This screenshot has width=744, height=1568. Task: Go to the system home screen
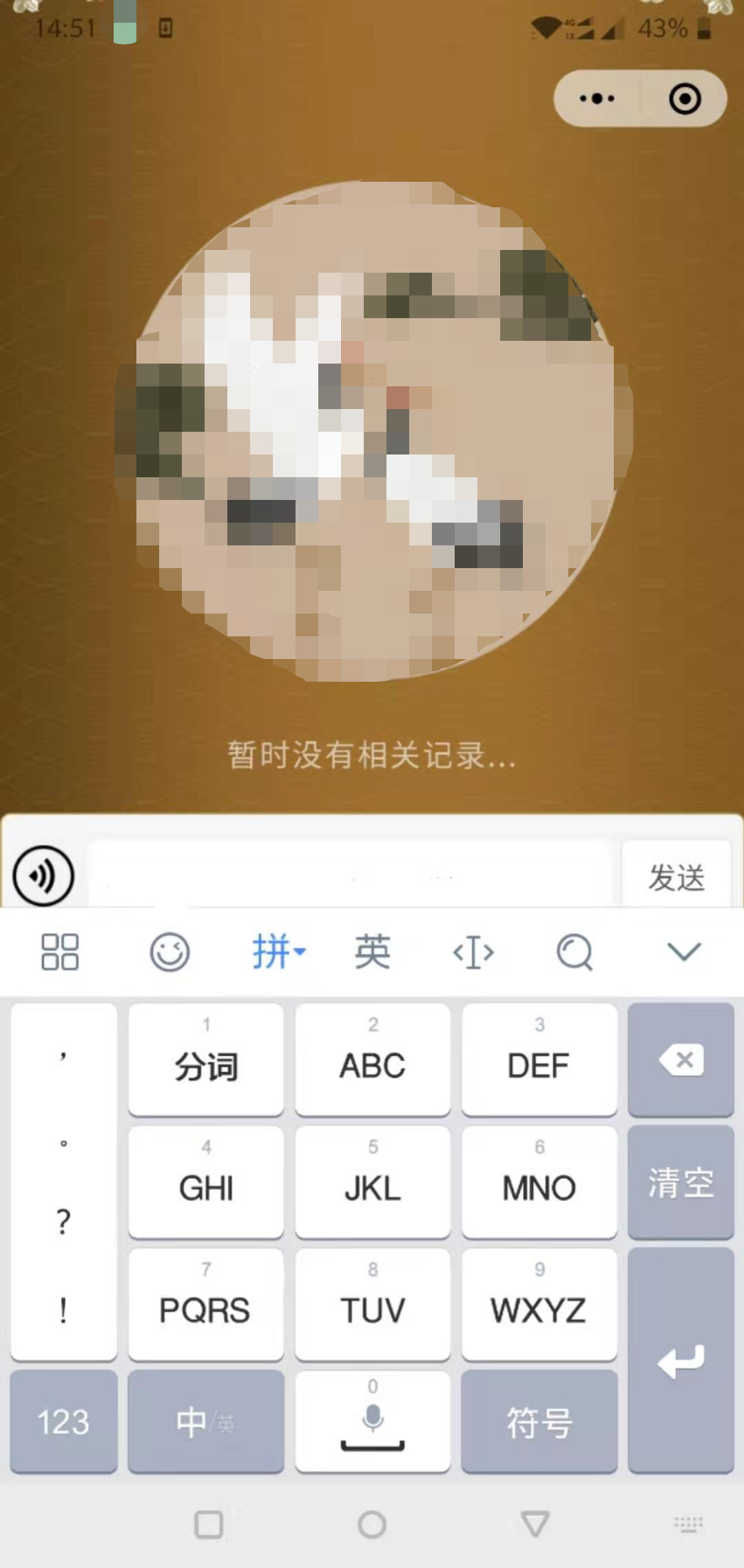[372, 1525]
